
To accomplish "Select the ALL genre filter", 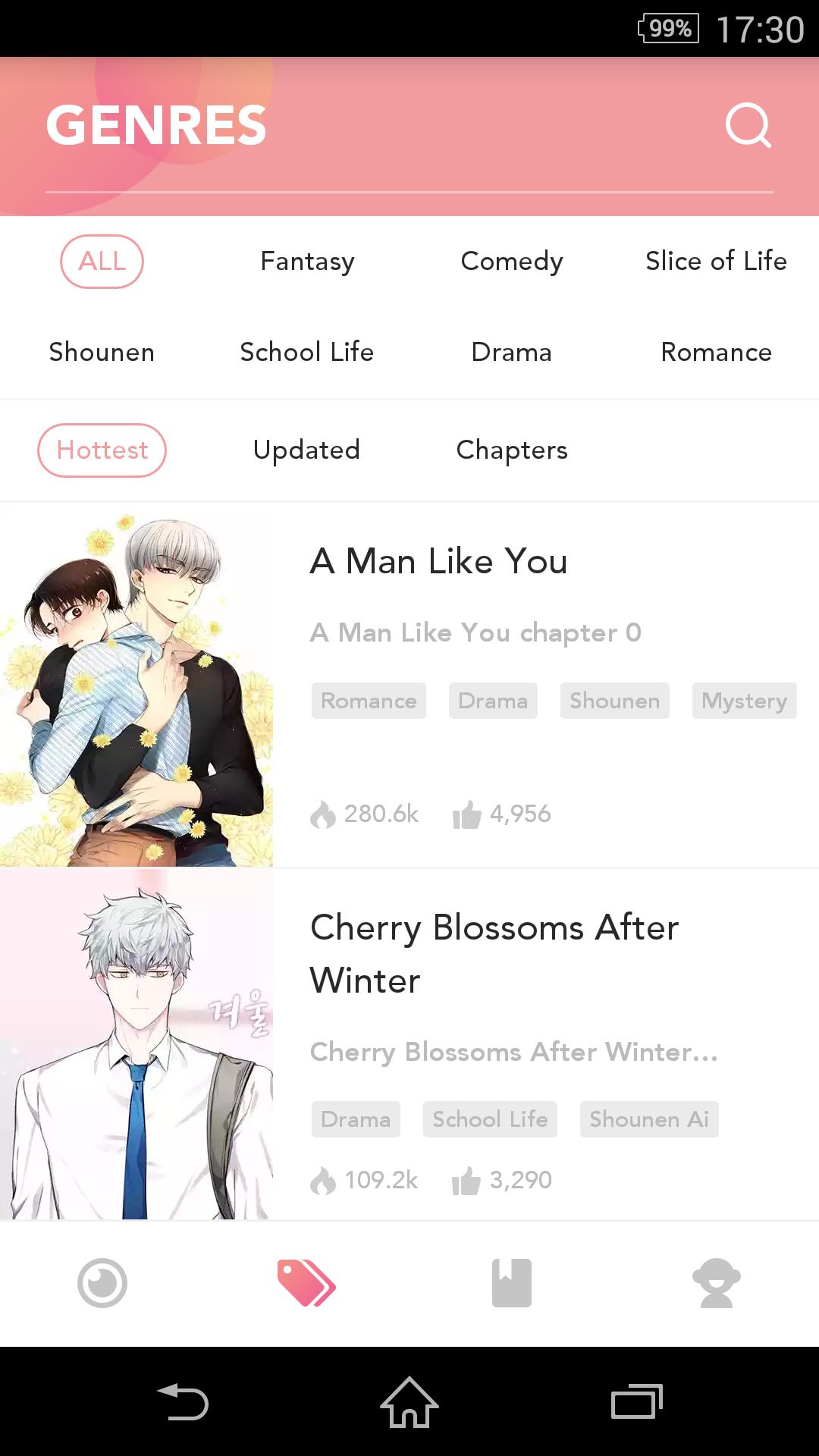I will coord(102,262).
